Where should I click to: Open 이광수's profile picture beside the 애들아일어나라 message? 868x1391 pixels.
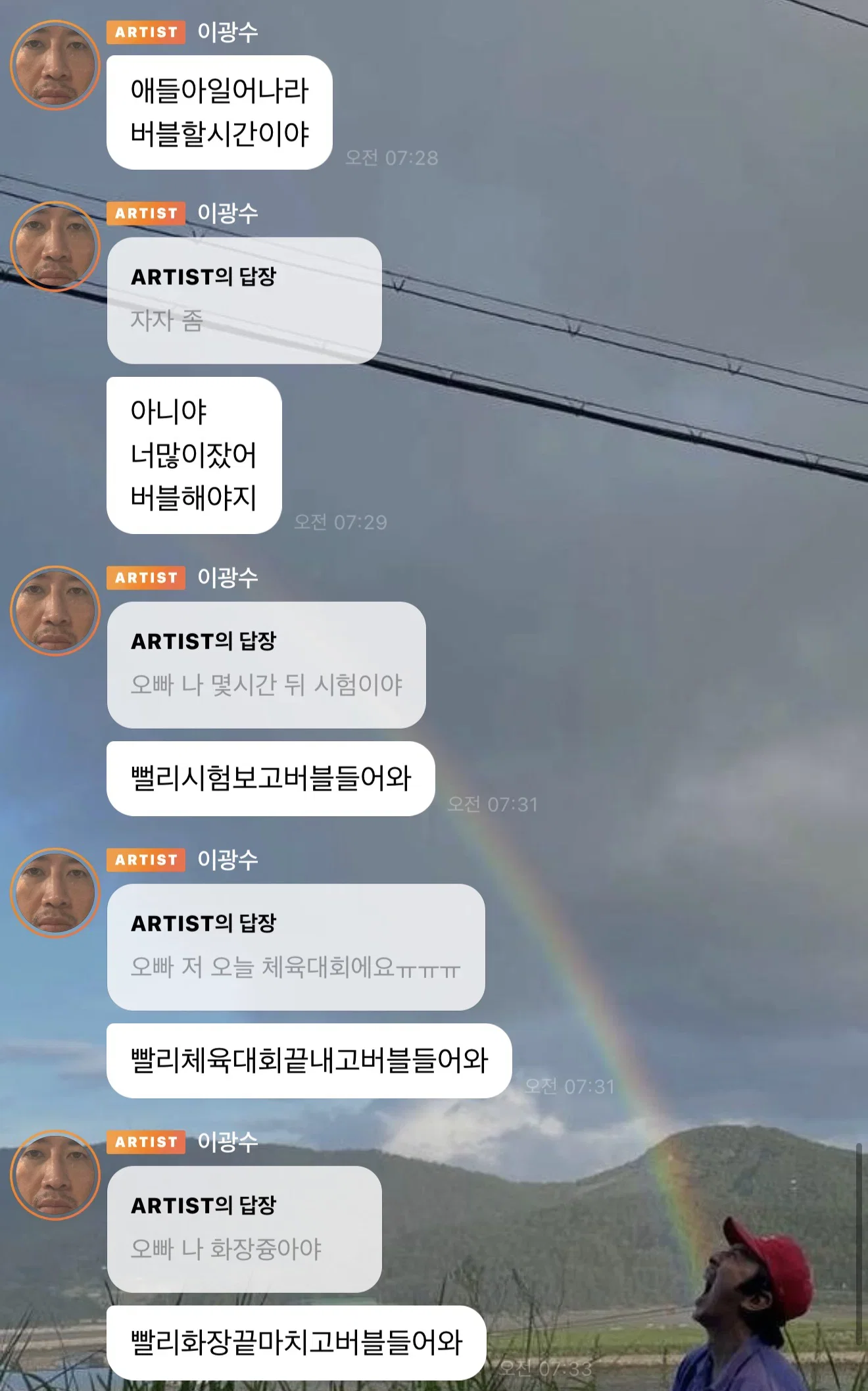pyautogui.click(x=55, y=65)
